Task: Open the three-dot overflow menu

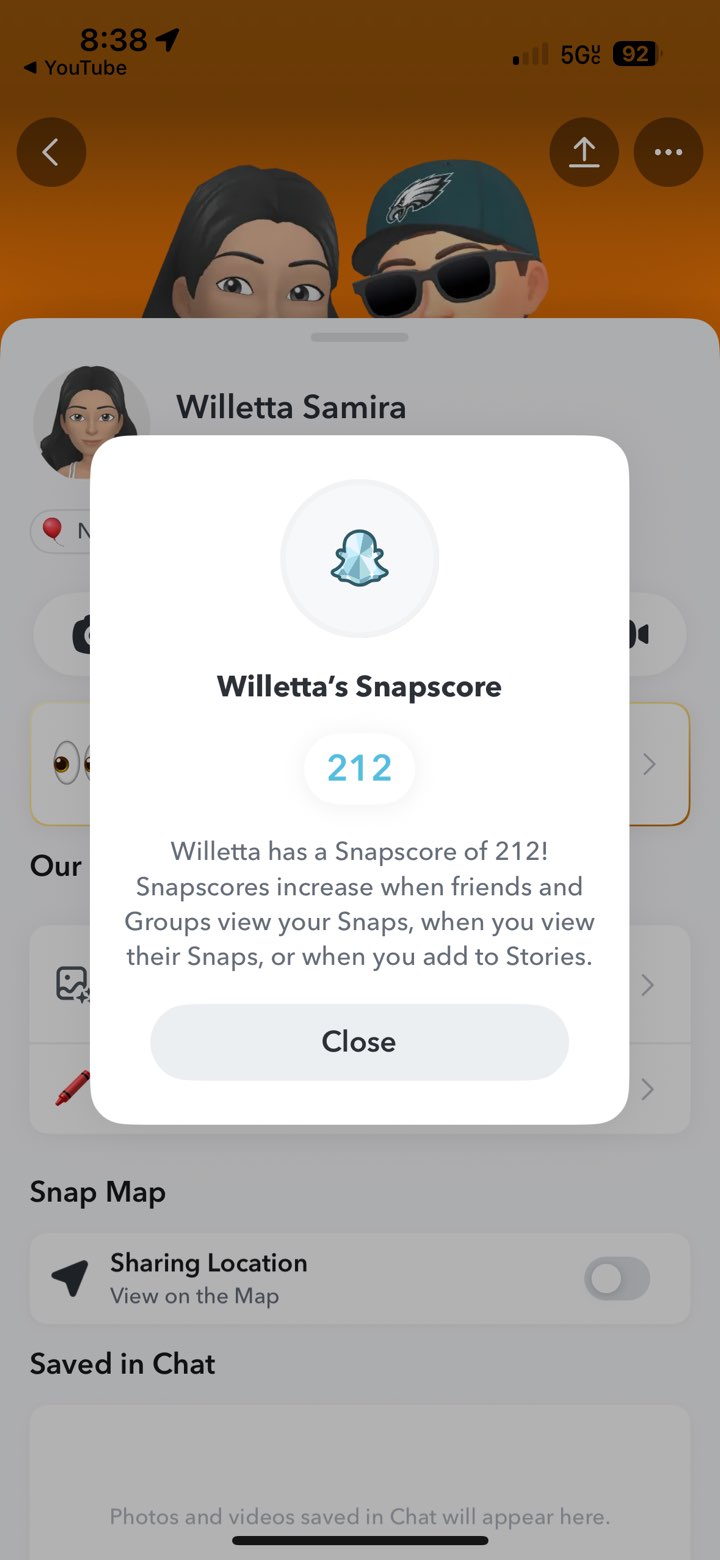Action: click(668, 152)
